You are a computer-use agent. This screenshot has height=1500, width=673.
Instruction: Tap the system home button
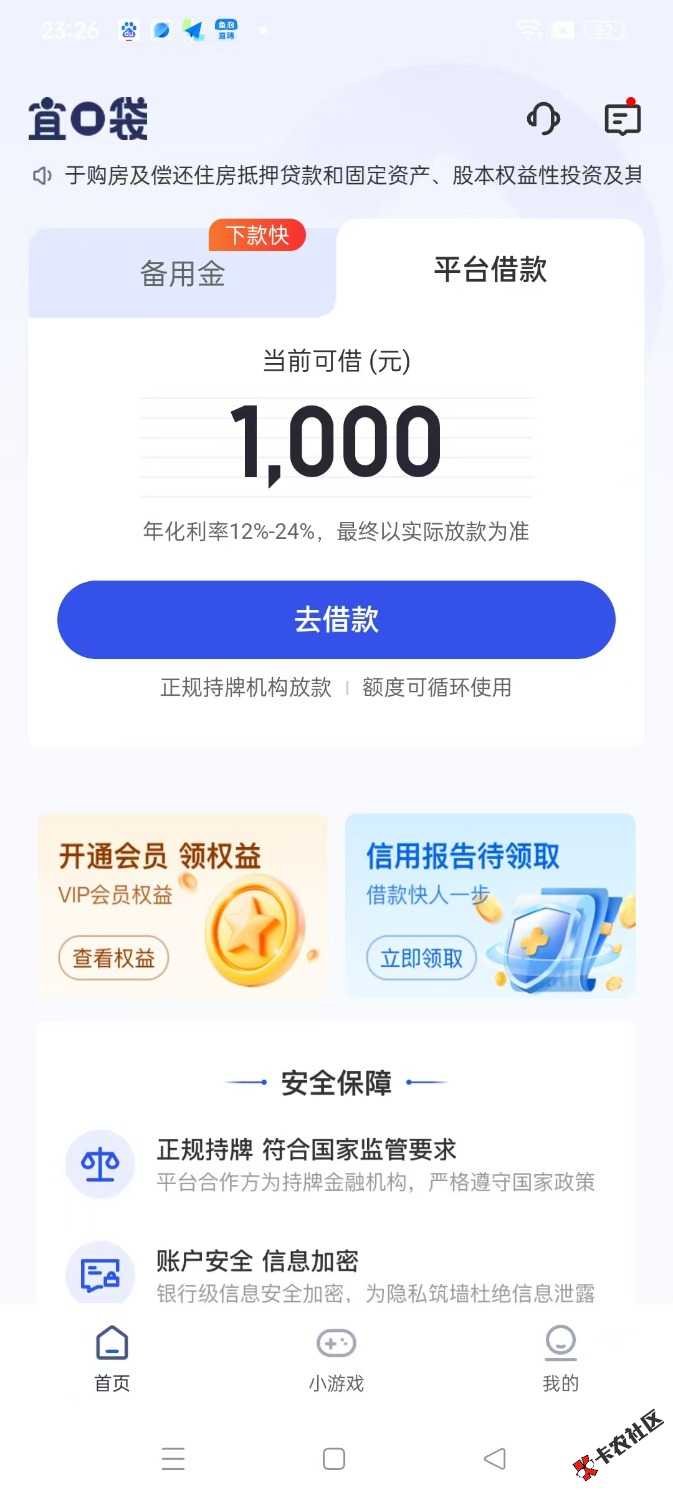coord(334,1459)
